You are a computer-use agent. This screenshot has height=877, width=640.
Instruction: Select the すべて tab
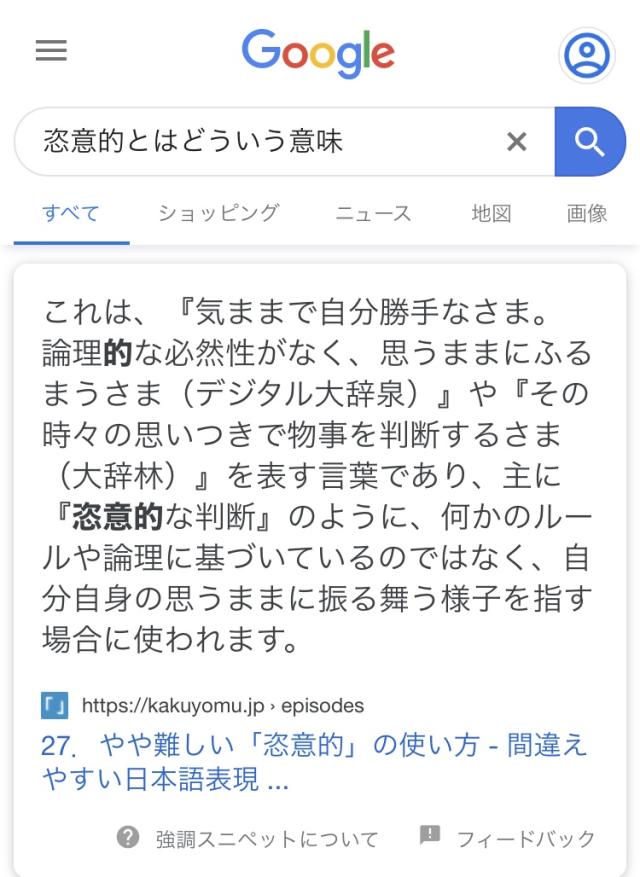tap(71, 213)
